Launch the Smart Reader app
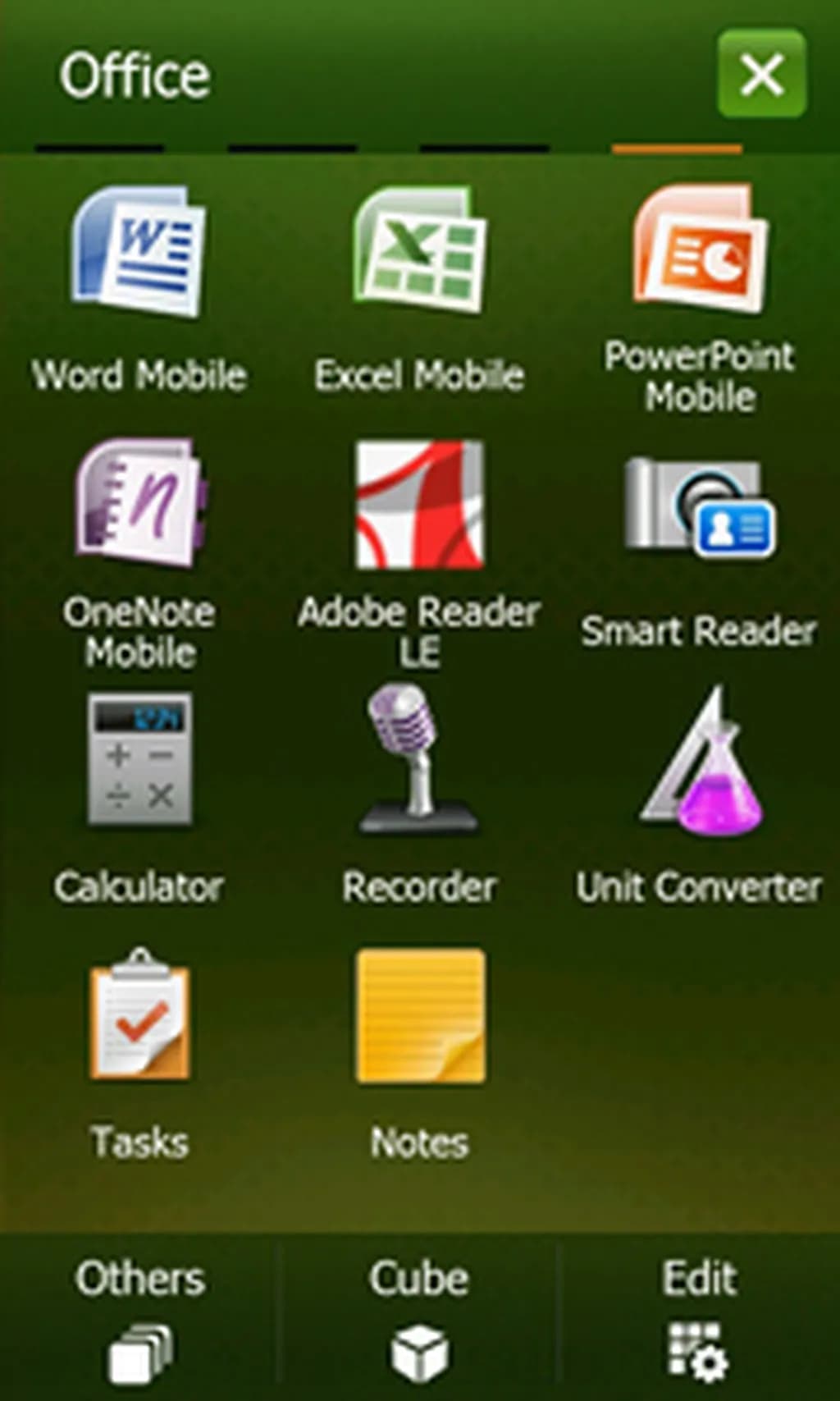This screenshot has height=1401, width=840. tap(700, 507)
